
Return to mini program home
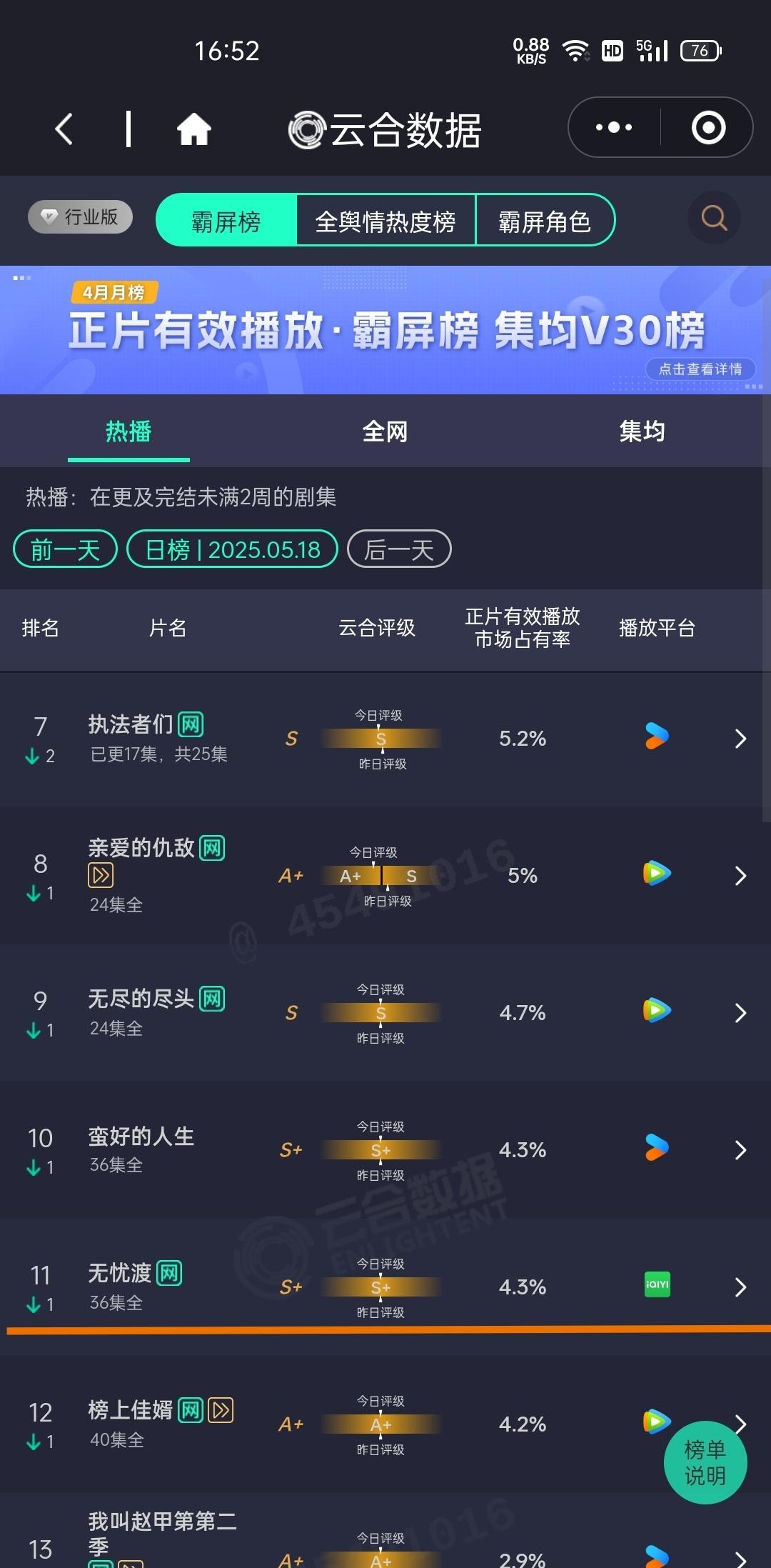[194, 129]
